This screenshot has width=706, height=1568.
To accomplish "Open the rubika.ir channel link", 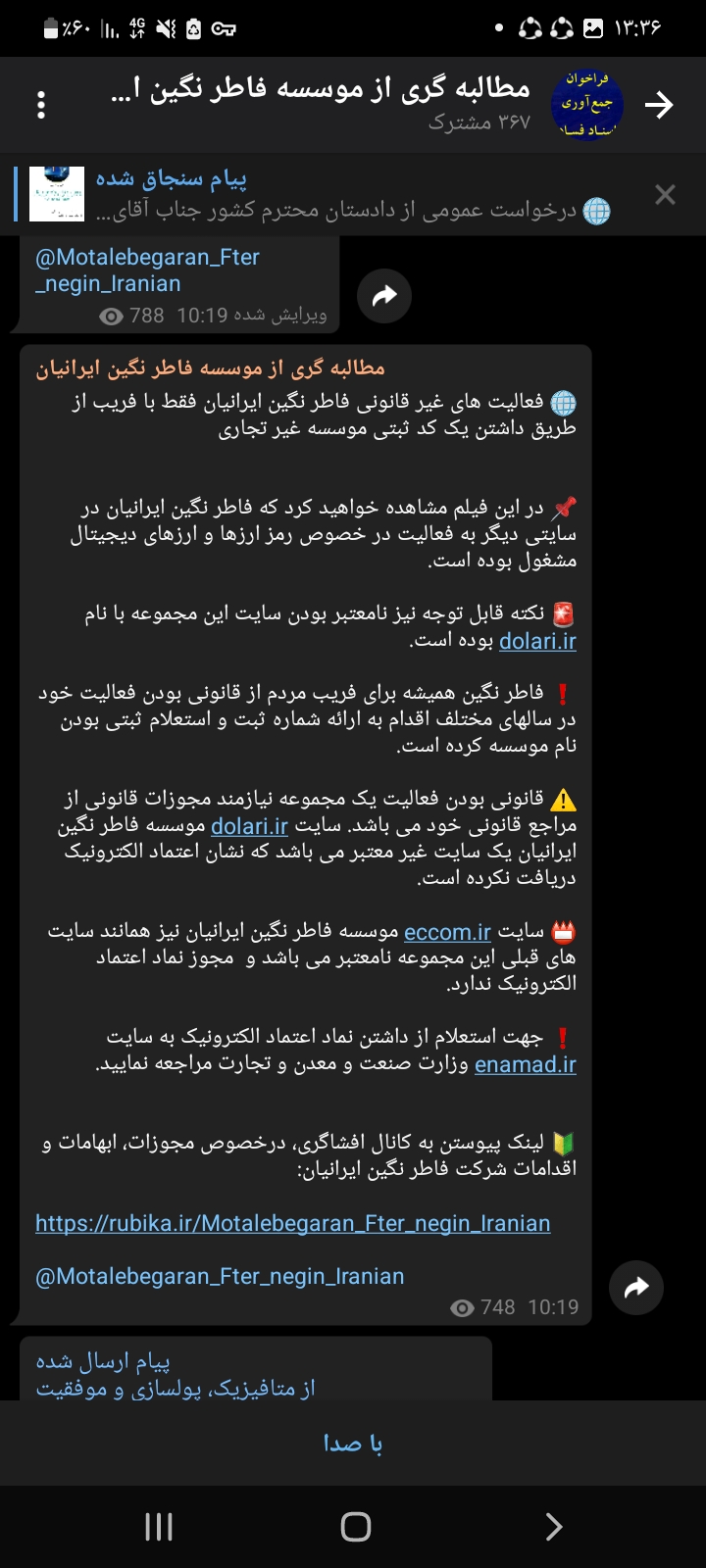I will [x=292, y=1223].
